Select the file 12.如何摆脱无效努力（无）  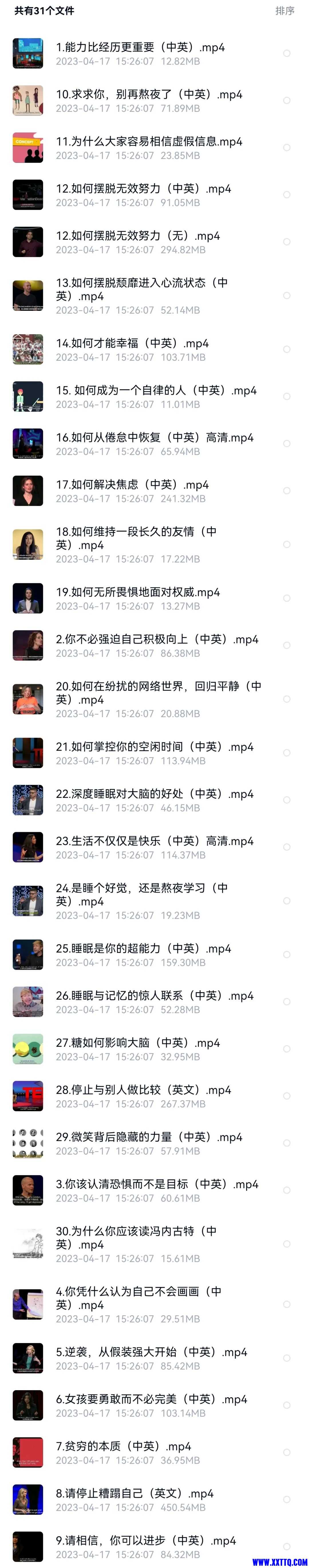tap(286, 242)
